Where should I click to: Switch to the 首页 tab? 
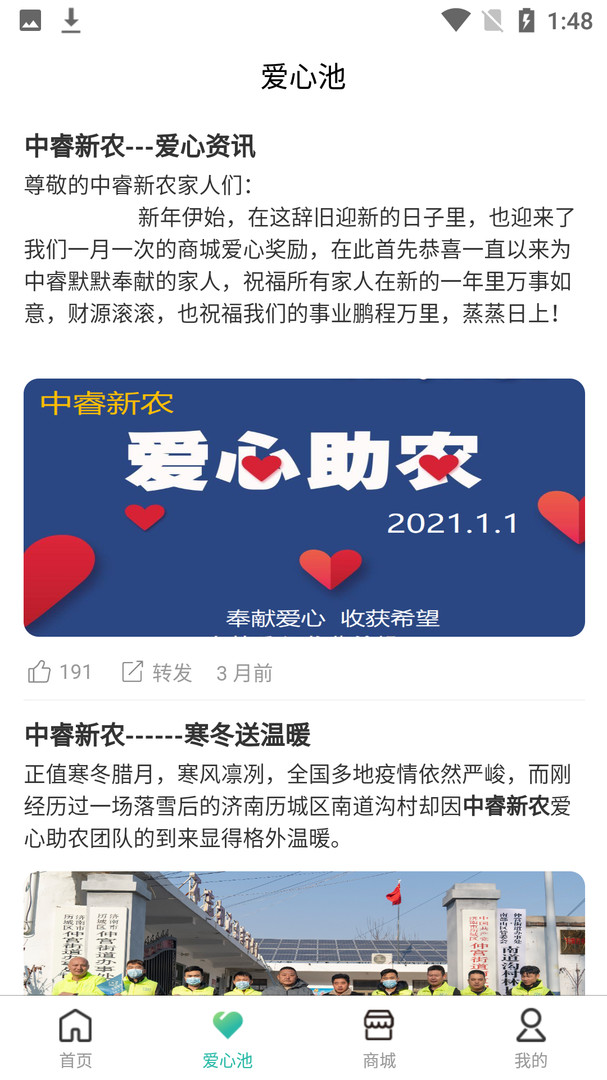point(76,1038)
